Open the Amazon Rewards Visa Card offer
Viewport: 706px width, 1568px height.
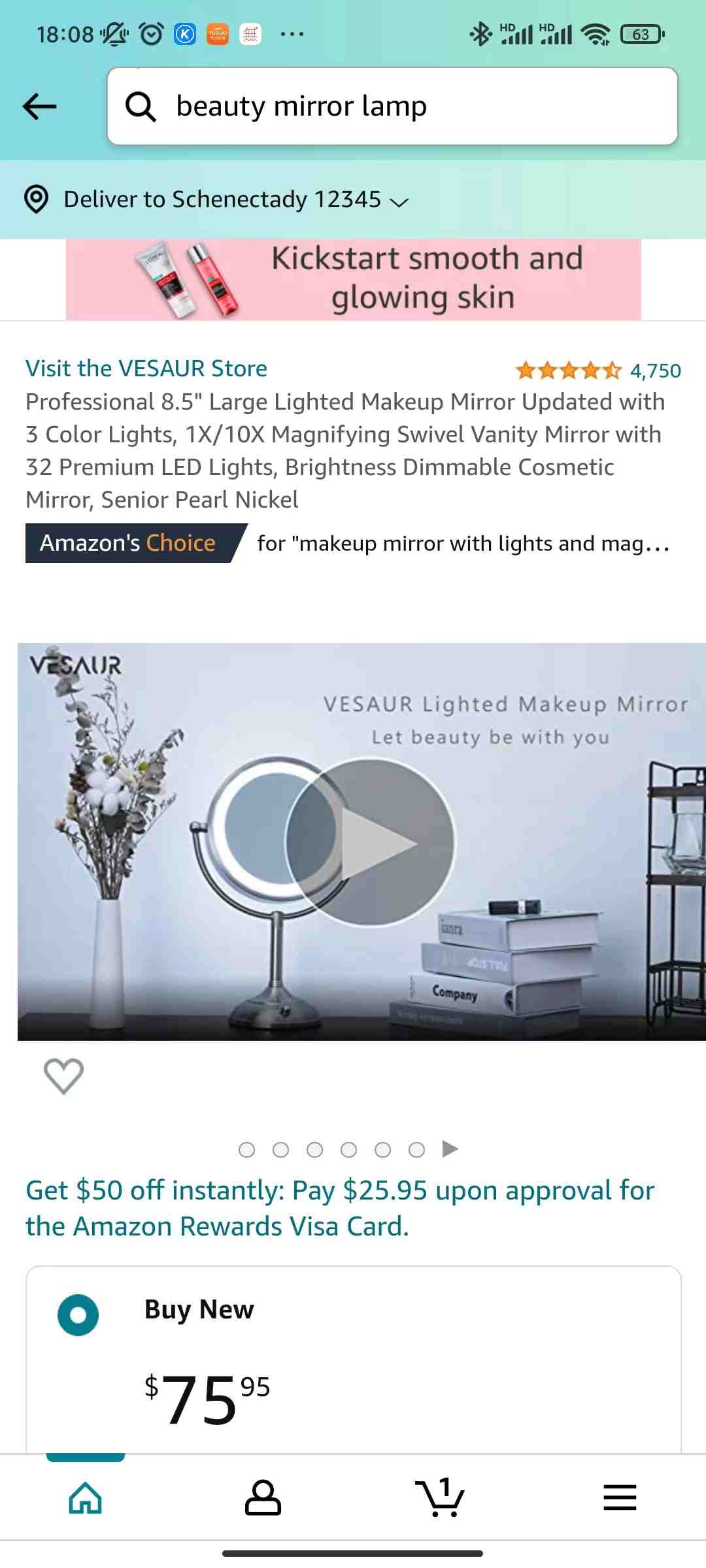tap(340, 1208)
